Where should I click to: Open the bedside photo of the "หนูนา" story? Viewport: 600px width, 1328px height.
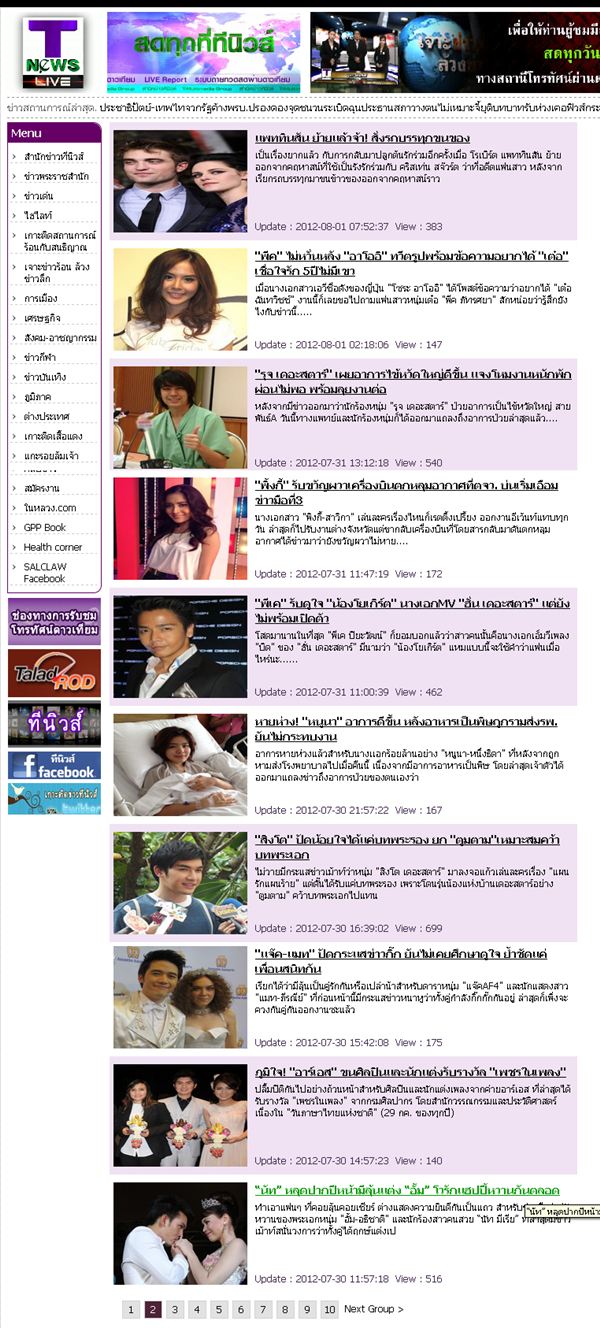pyautogui.click(x=180, y=764)
